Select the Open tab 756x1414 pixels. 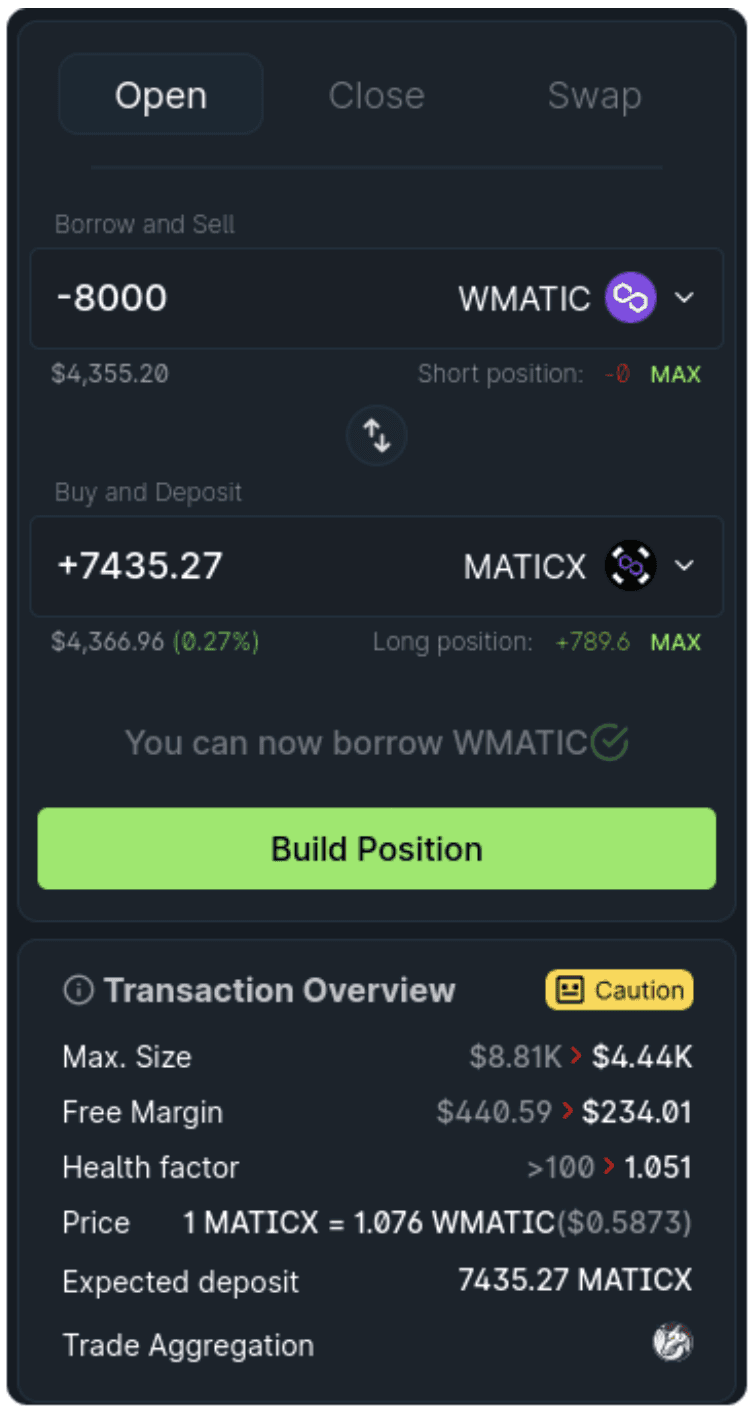tap(161, 95)
